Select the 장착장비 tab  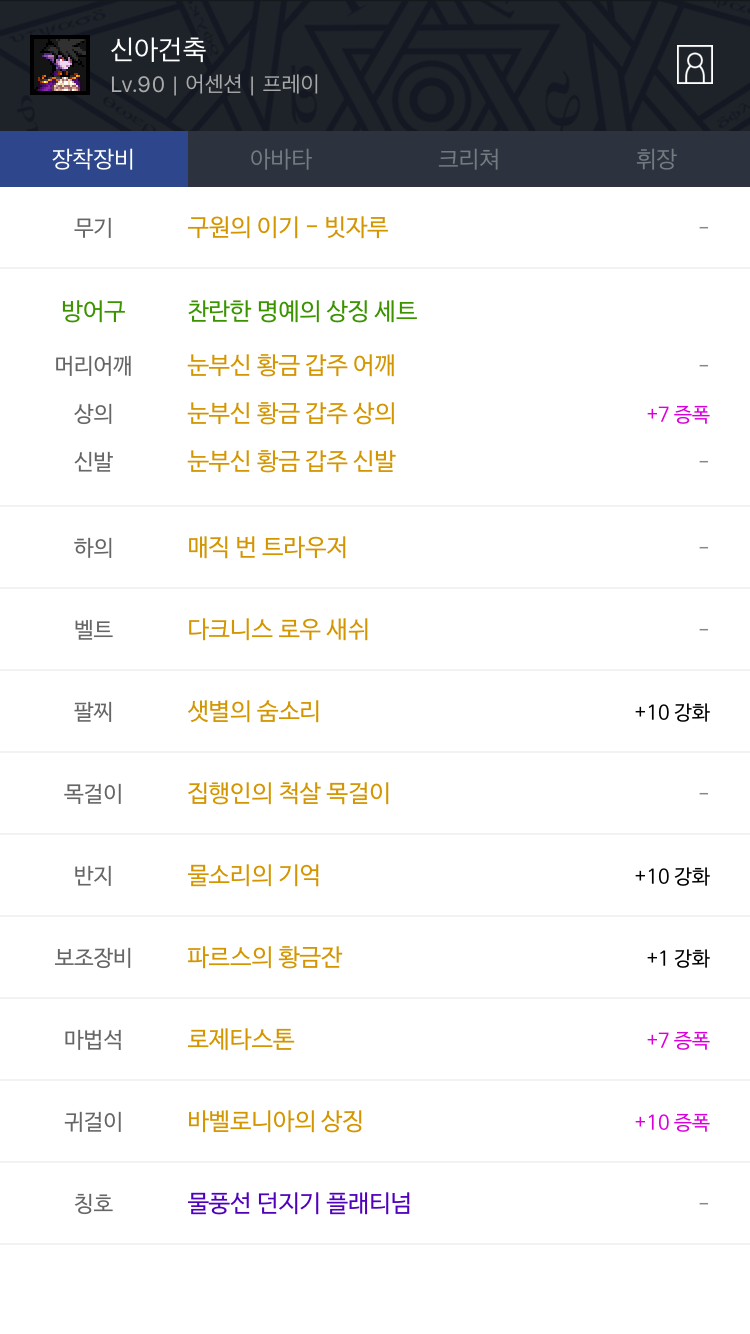pos(94,159)
